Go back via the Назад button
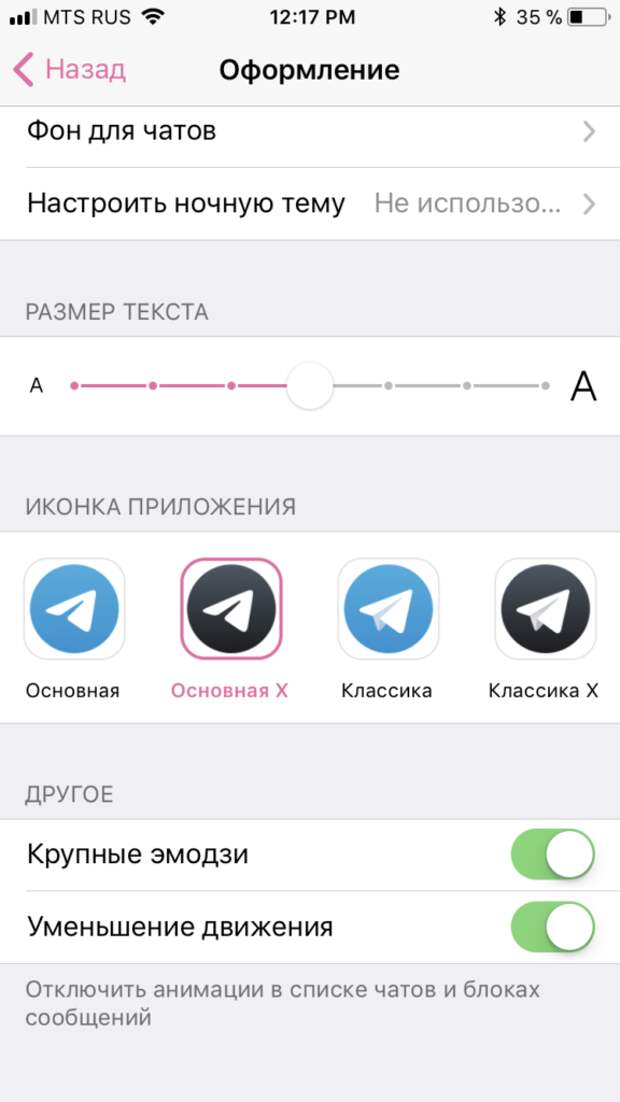 point(69,70)
